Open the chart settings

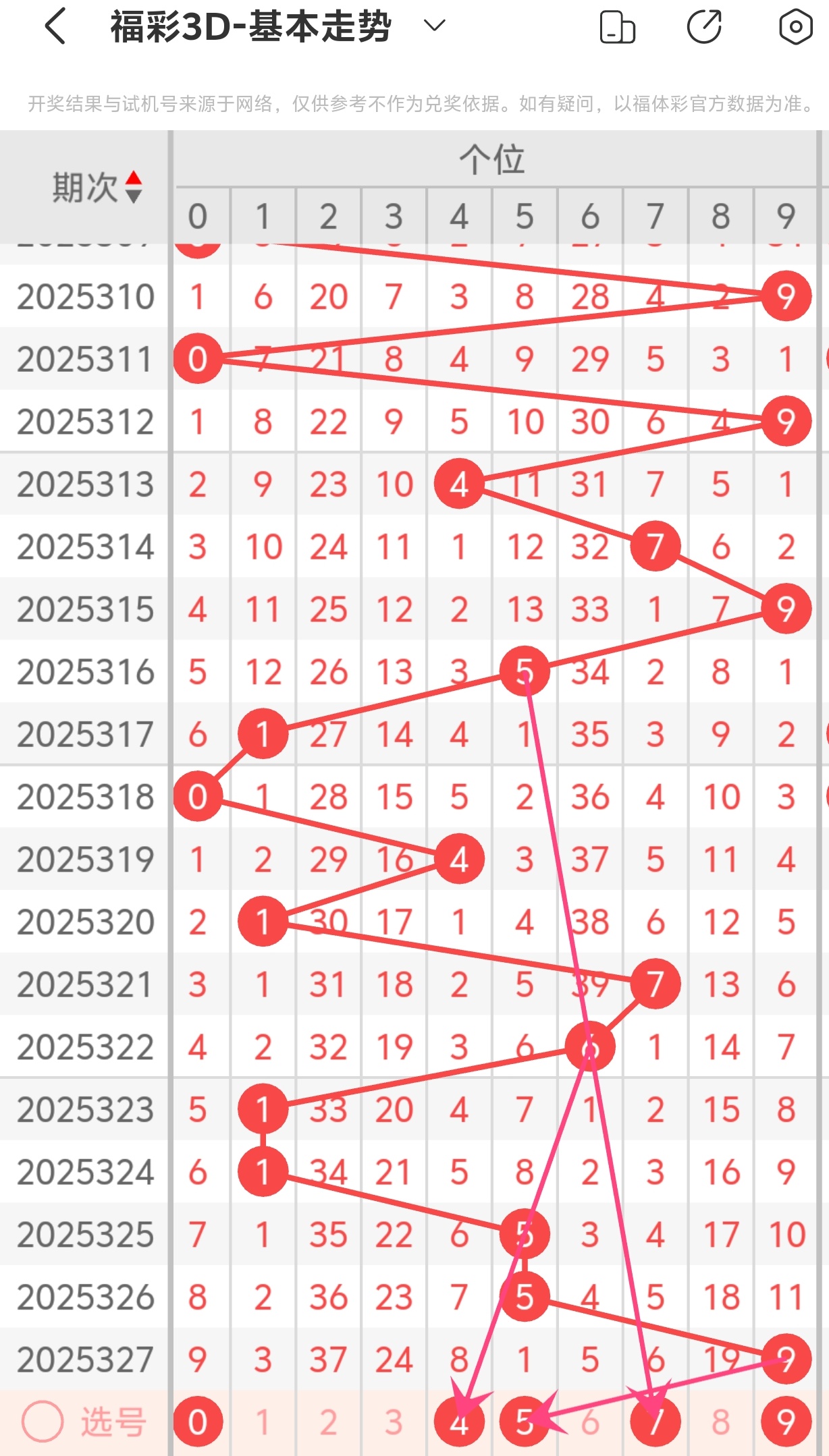point(795,28)
